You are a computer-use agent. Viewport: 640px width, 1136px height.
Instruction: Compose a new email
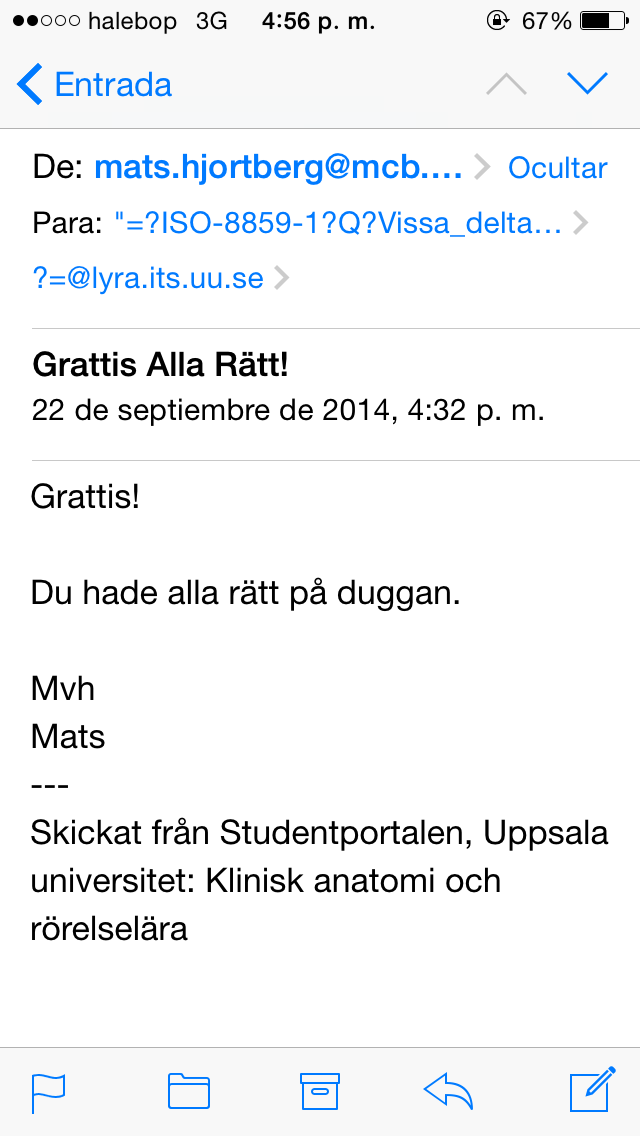click(x=590, y=1092)
